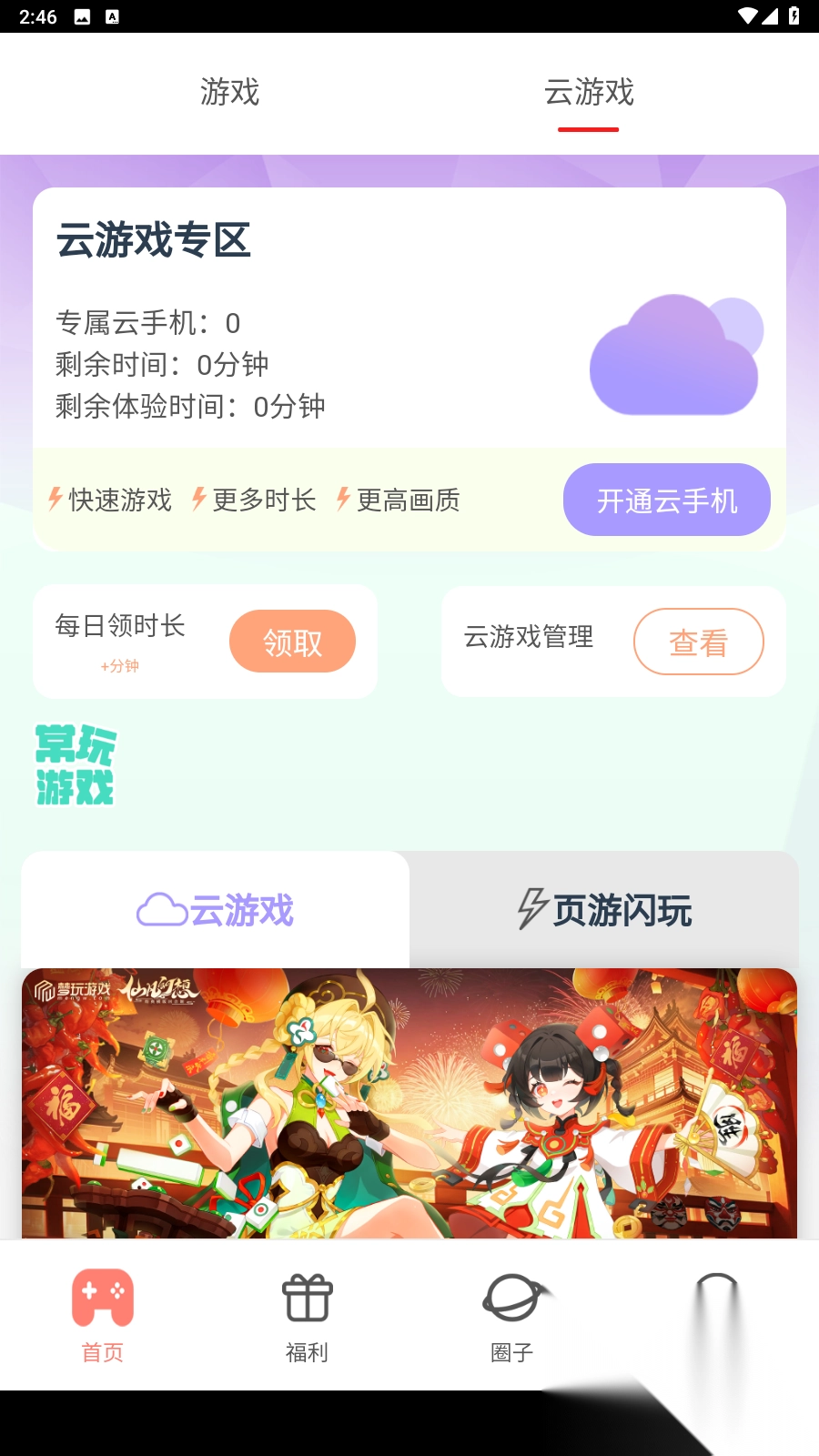Select the 云游戏 top tab
This screenshot has height=1456, width=819.
[x=589, y=92]
